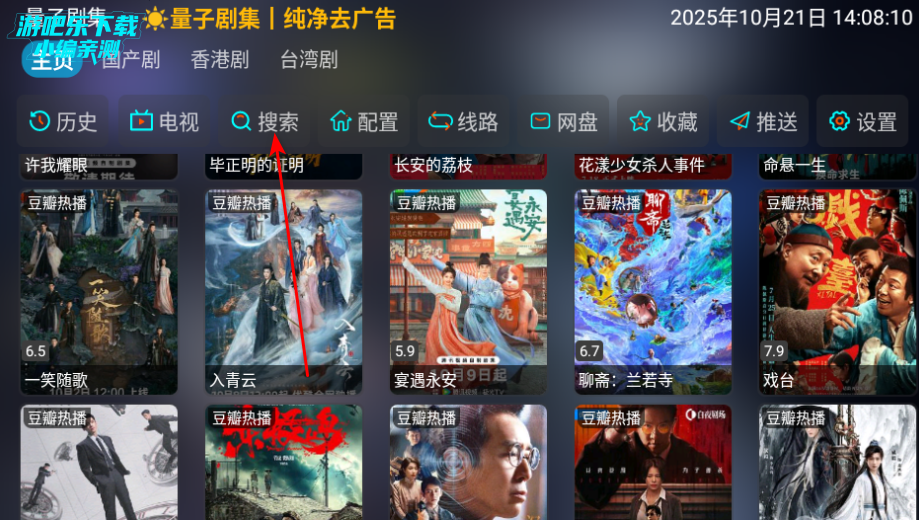Switch to the 国产剧 tab

tap(131, 60)
